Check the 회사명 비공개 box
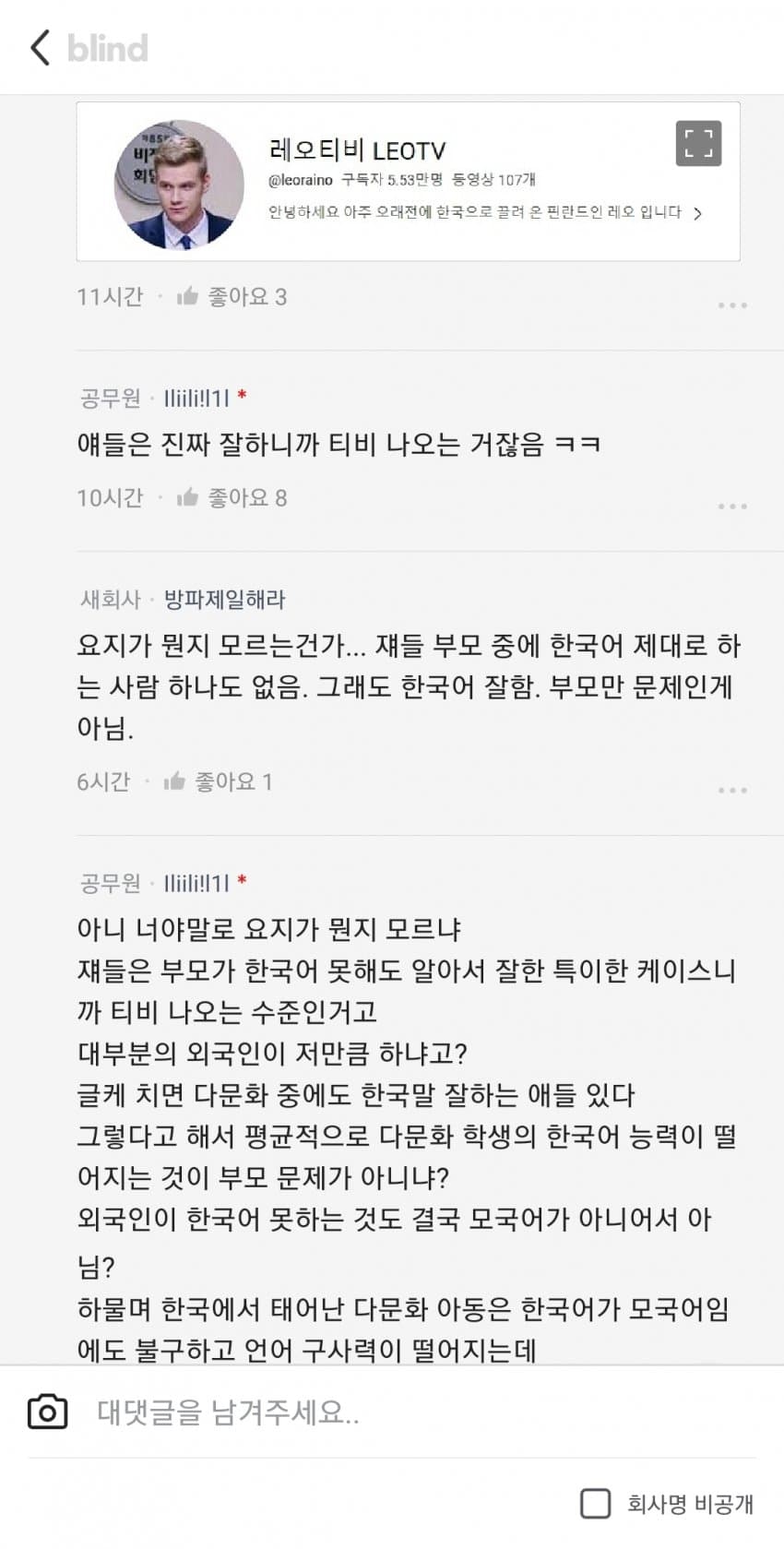The width and height of the screenshot is (784, 1549). 595,1504
